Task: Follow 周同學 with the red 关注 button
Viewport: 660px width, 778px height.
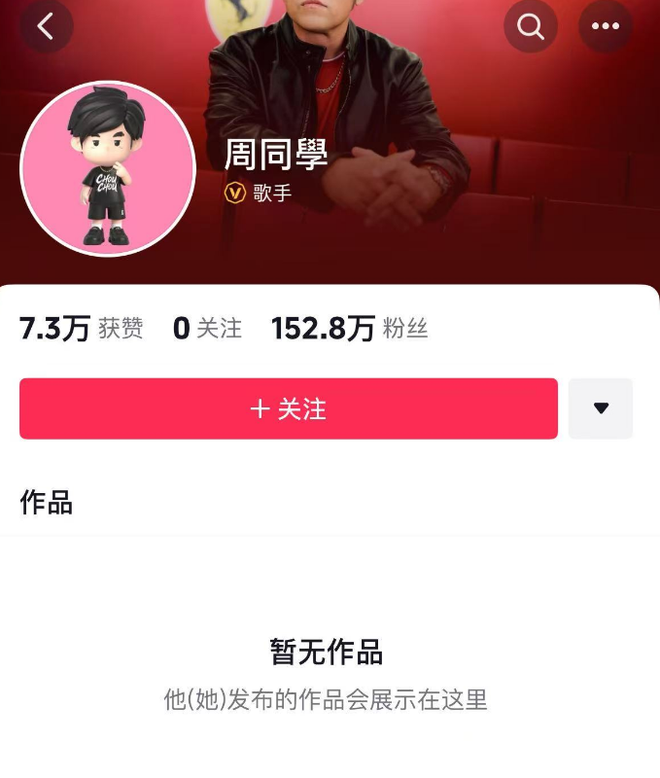Action: [288, 408]
